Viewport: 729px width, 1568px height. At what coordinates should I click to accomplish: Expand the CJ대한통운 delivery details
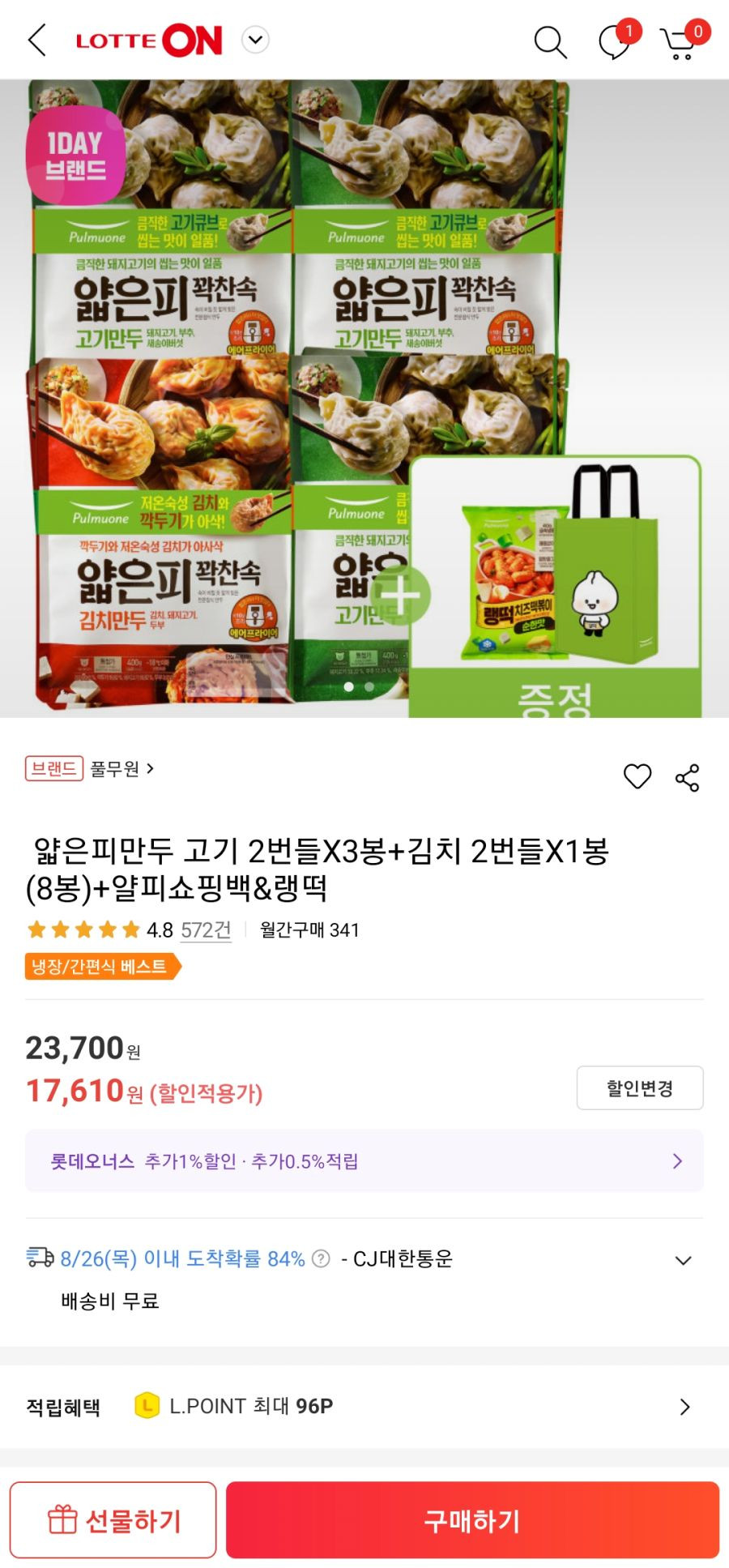[x=683, y=1260]
